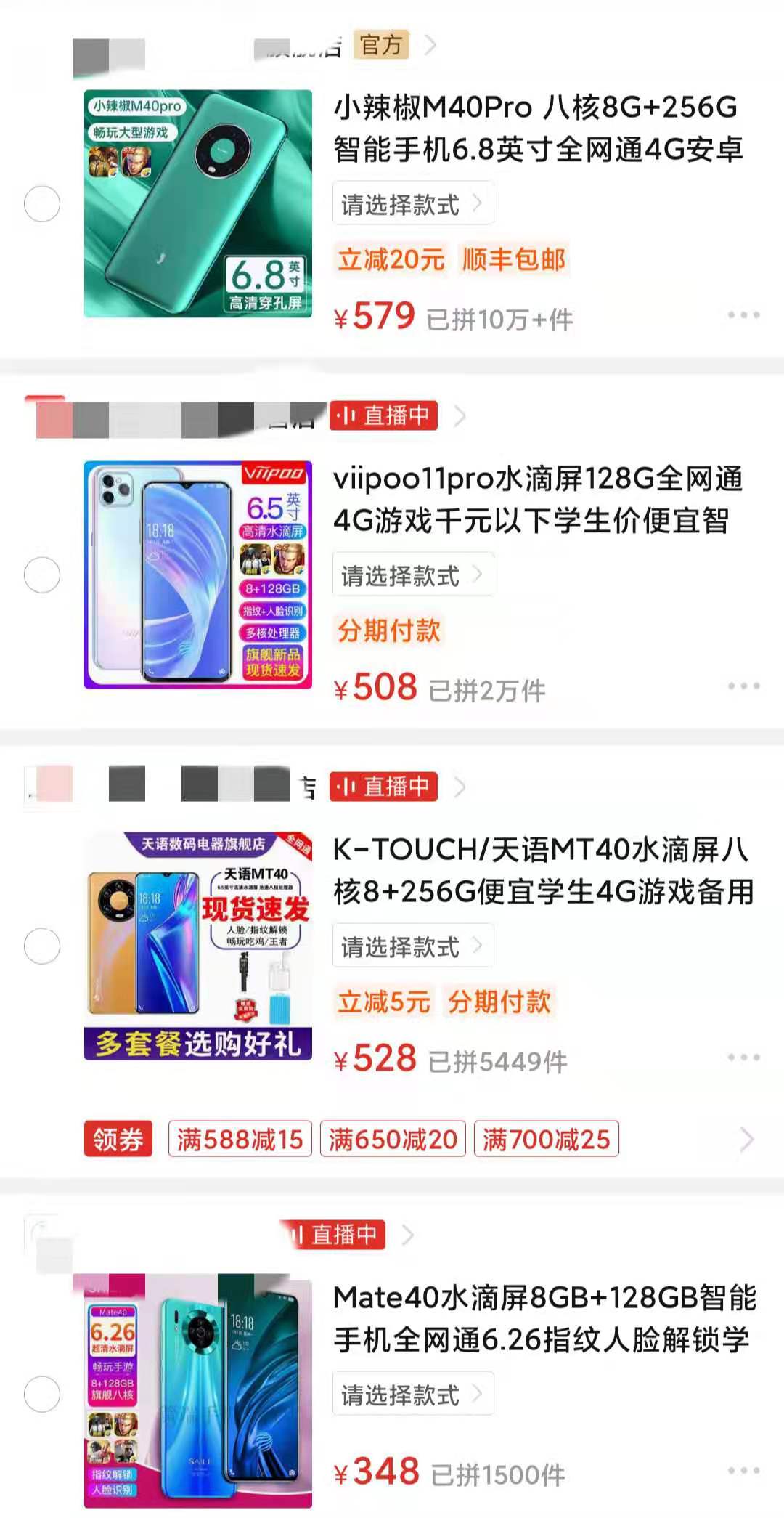Open the live stream above viipoo11pro
This screenshot has height=1518, width=784.
(383, 416)
